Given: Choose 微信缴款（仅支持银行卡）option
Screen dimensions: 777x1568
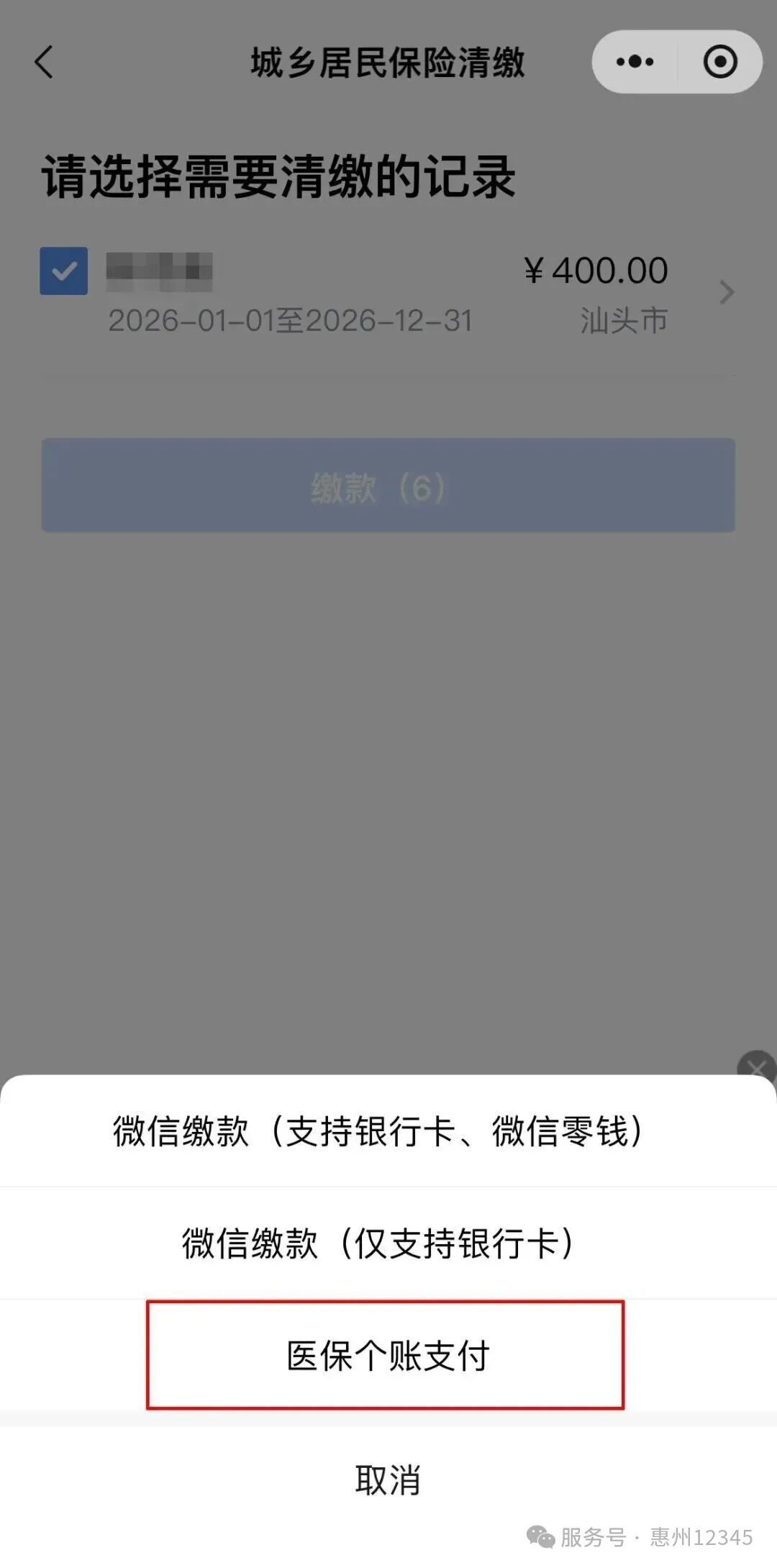Looking at the screenshot, I should click(x=378, y=1243).
